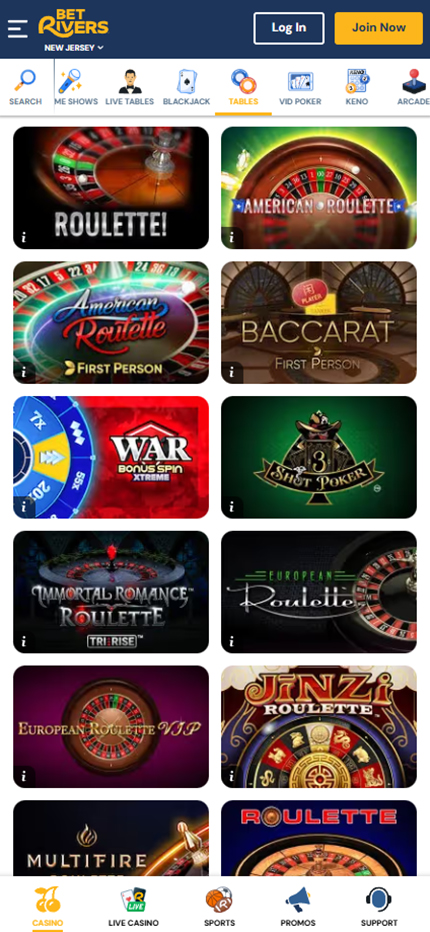Select the Keno category
Screen dimensions: 430x932
pyautogui.click(x=357, y=87)
